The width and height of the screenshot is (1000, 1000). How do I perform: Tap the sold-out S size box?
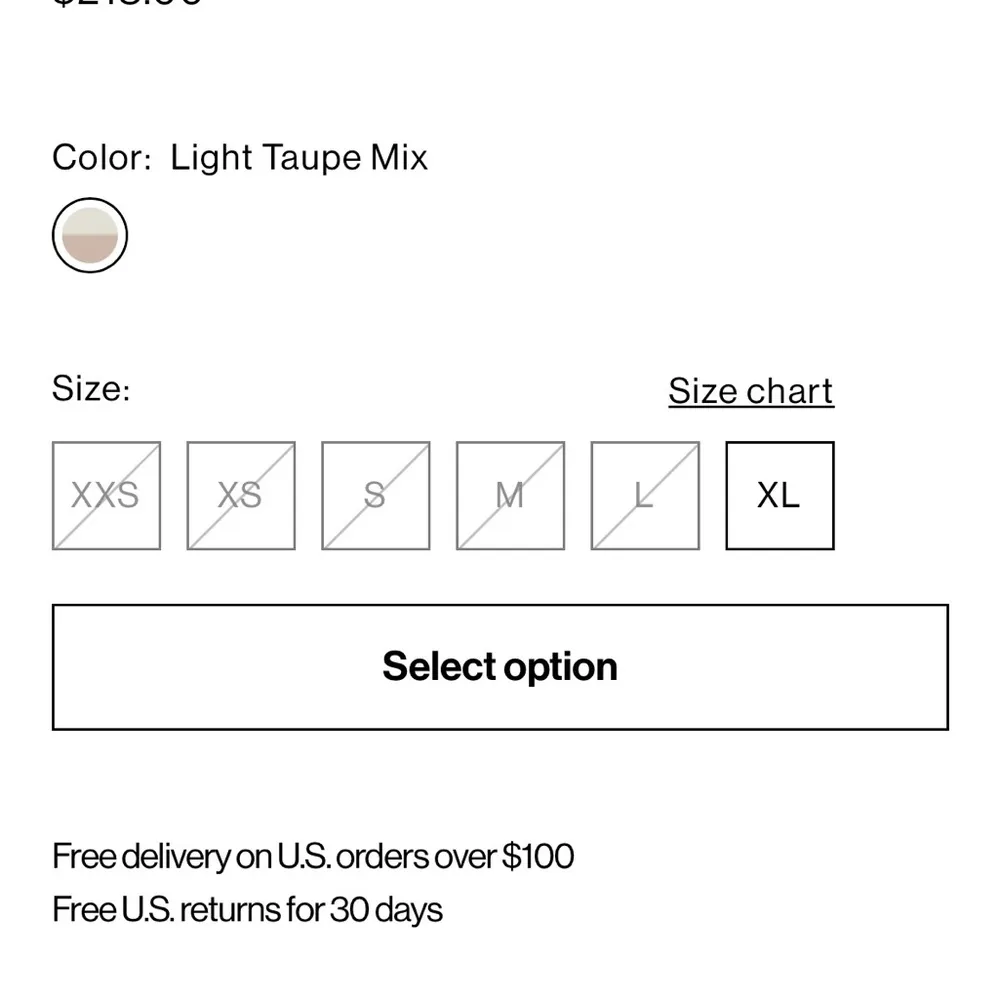(x=375, y=495)
